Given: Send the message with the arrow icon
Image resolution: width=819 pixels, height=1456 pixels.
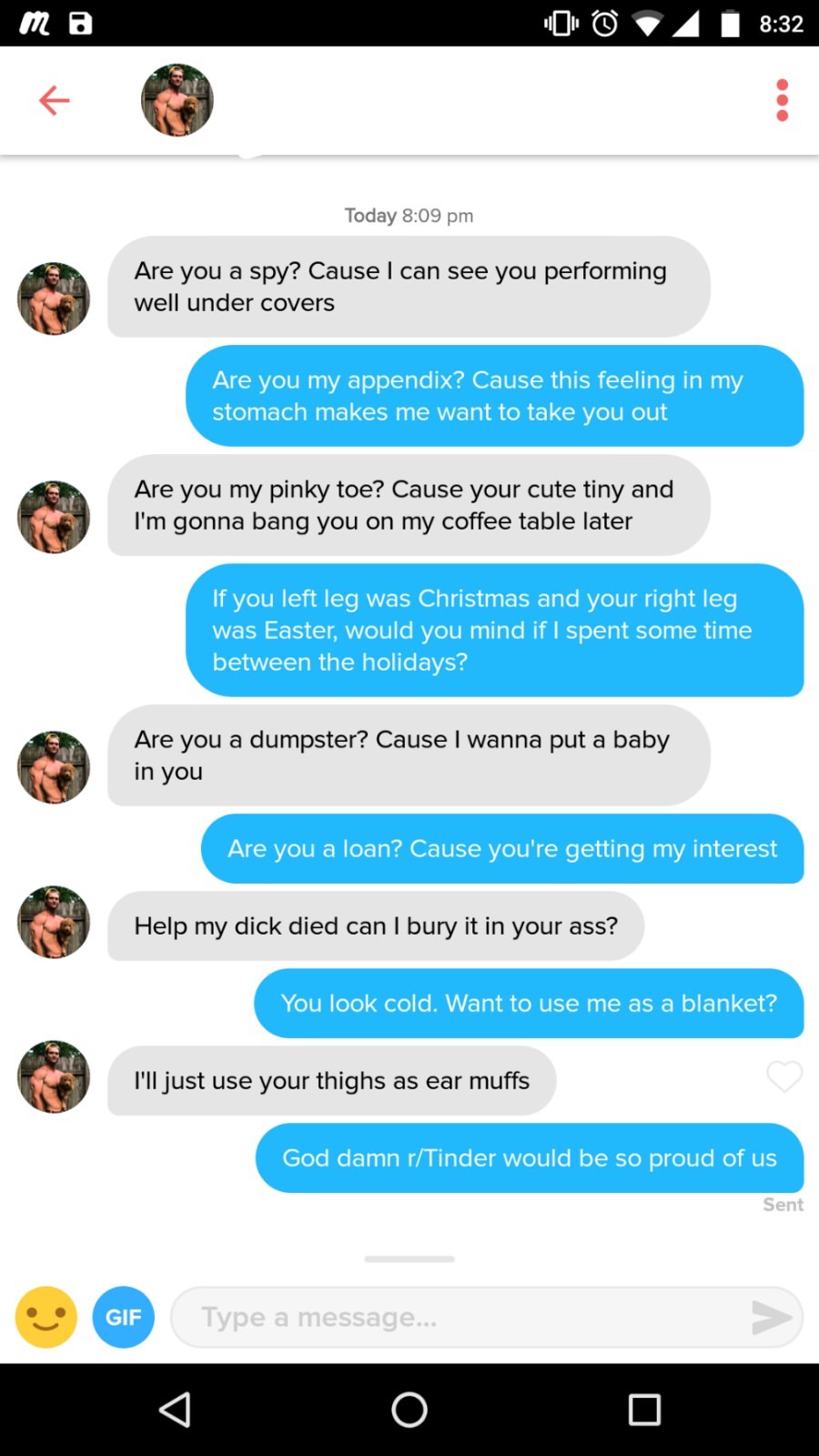Looking at the screenshot, I should click(771, 1317).
